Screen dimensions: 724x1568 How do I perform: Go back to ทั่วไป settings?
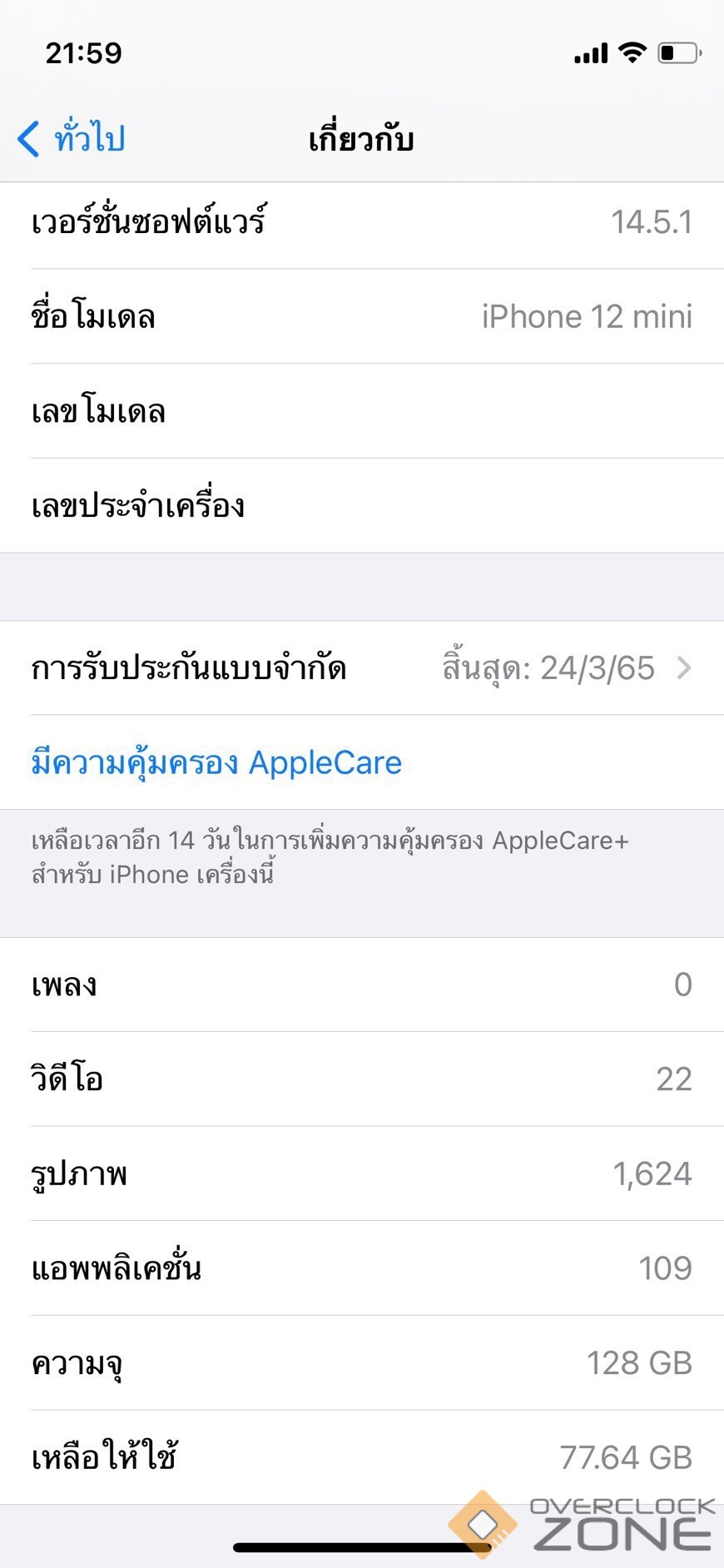tap(72, 138)
